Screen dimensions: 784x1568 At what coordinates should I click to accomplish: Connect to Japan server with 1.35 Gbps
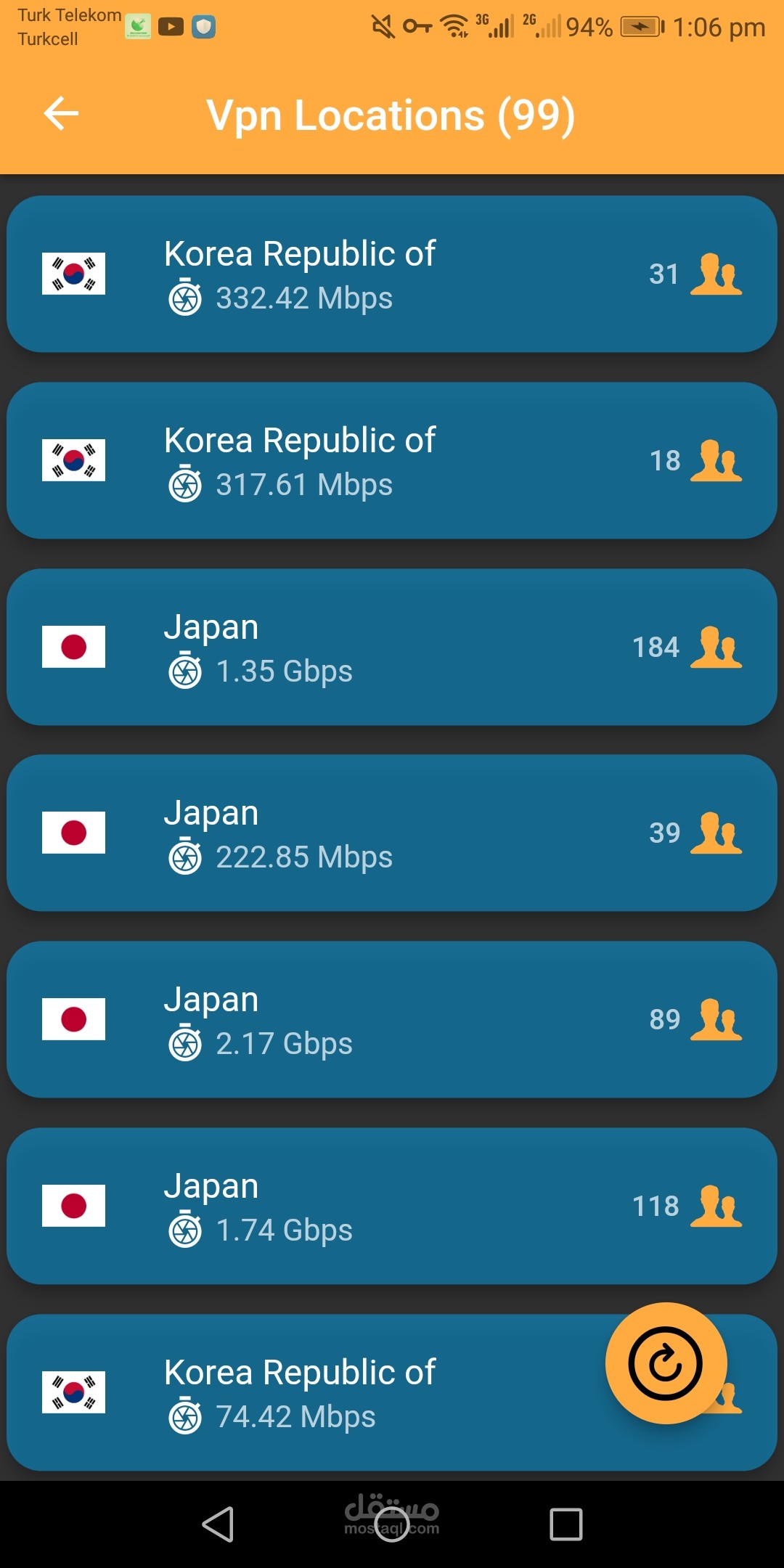[392, 648]
